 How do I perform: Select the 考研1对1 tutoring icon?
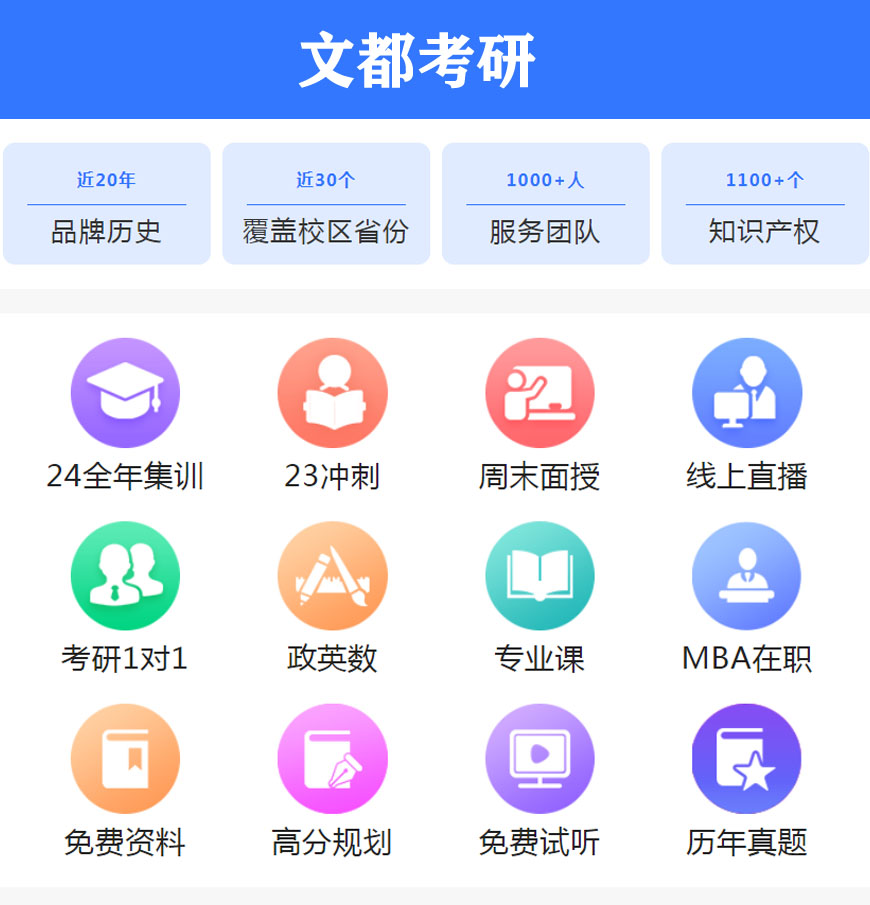(x=125, y=575)
